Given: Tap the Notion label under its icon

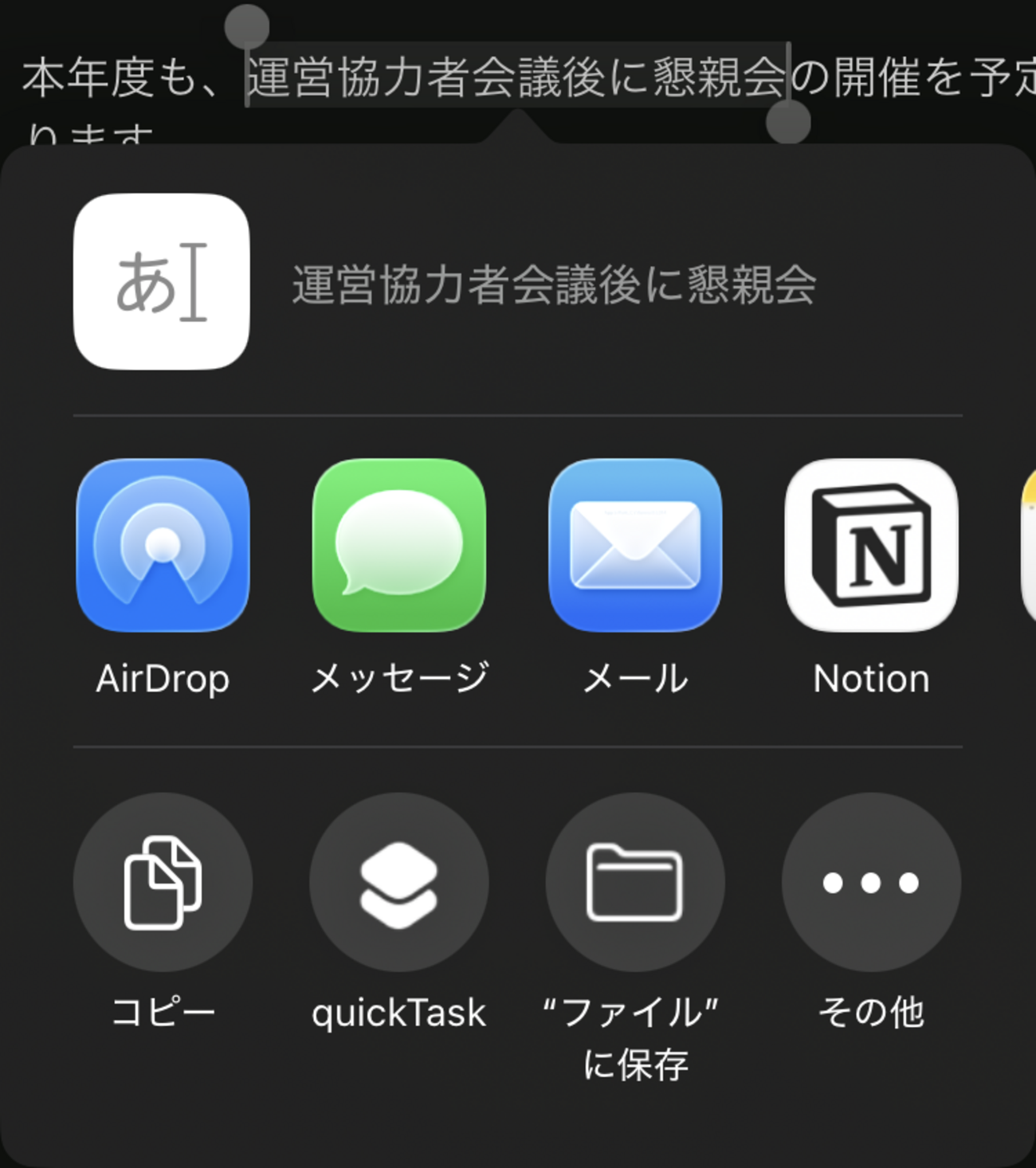Looking at the screenshot, I should click(870, 679).
